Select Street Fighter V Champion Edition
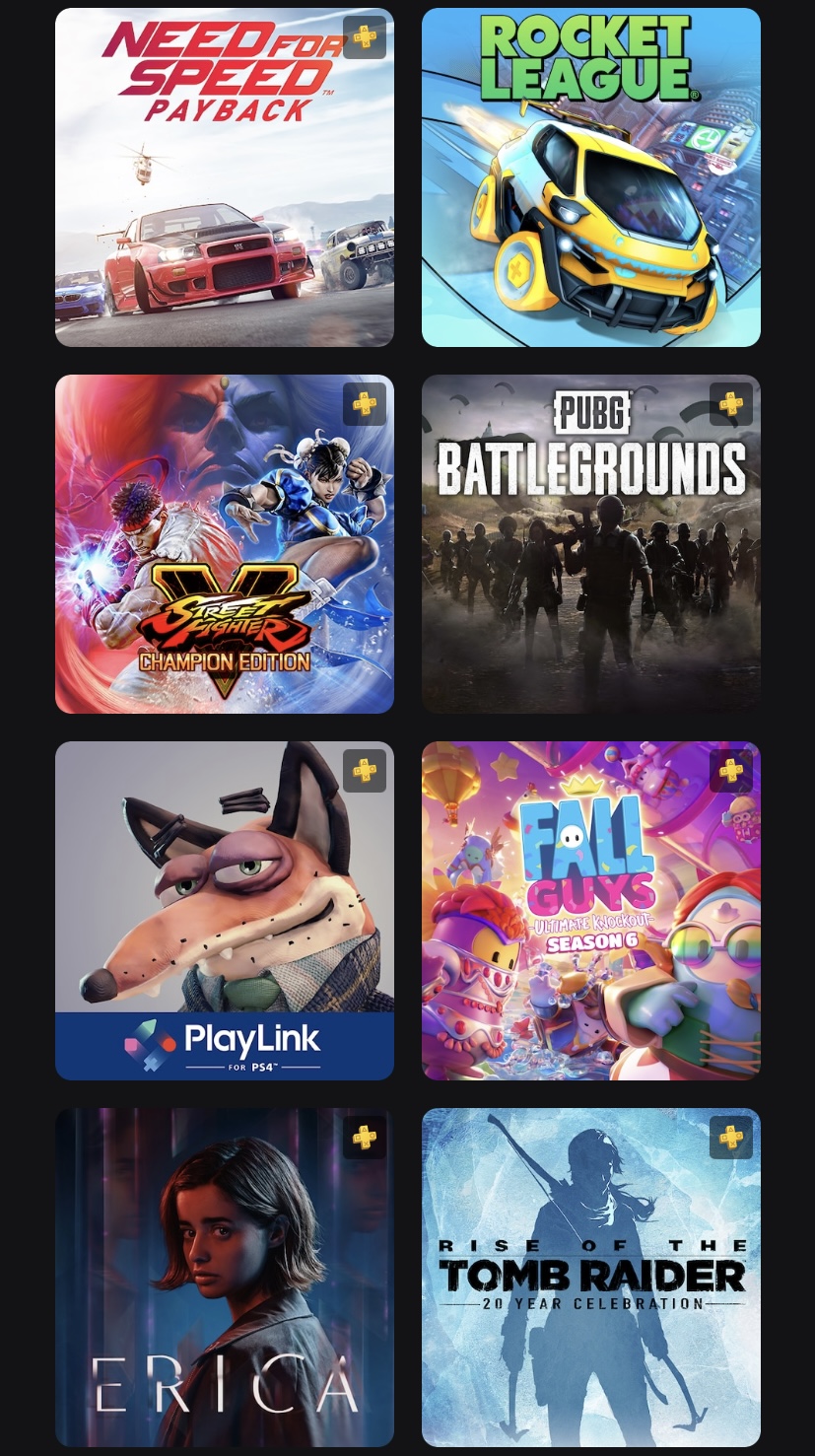This screenshot has width=815, height=1456. tap(225, 544)
